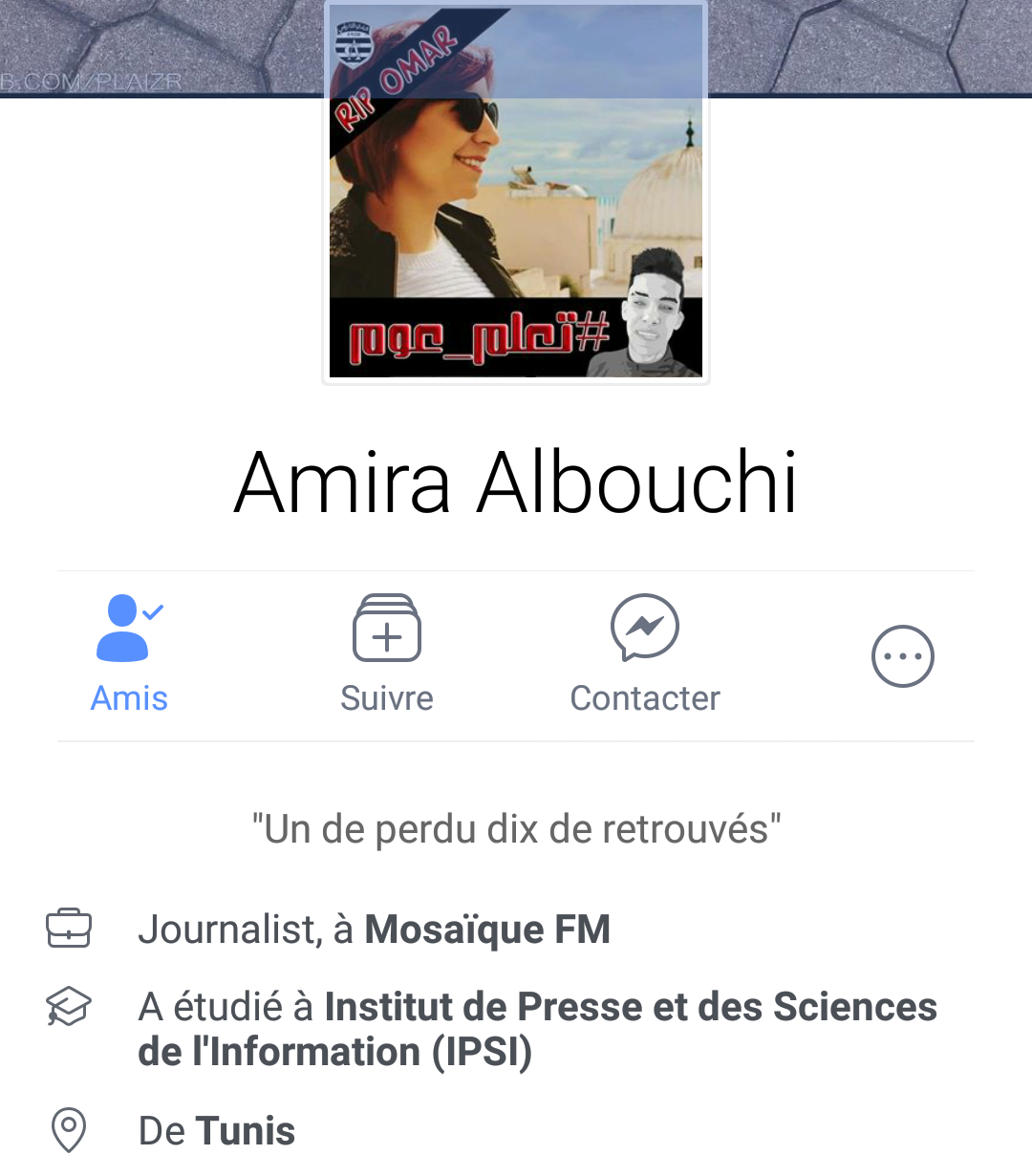Follow this profile with Suivre

point(387,654)
